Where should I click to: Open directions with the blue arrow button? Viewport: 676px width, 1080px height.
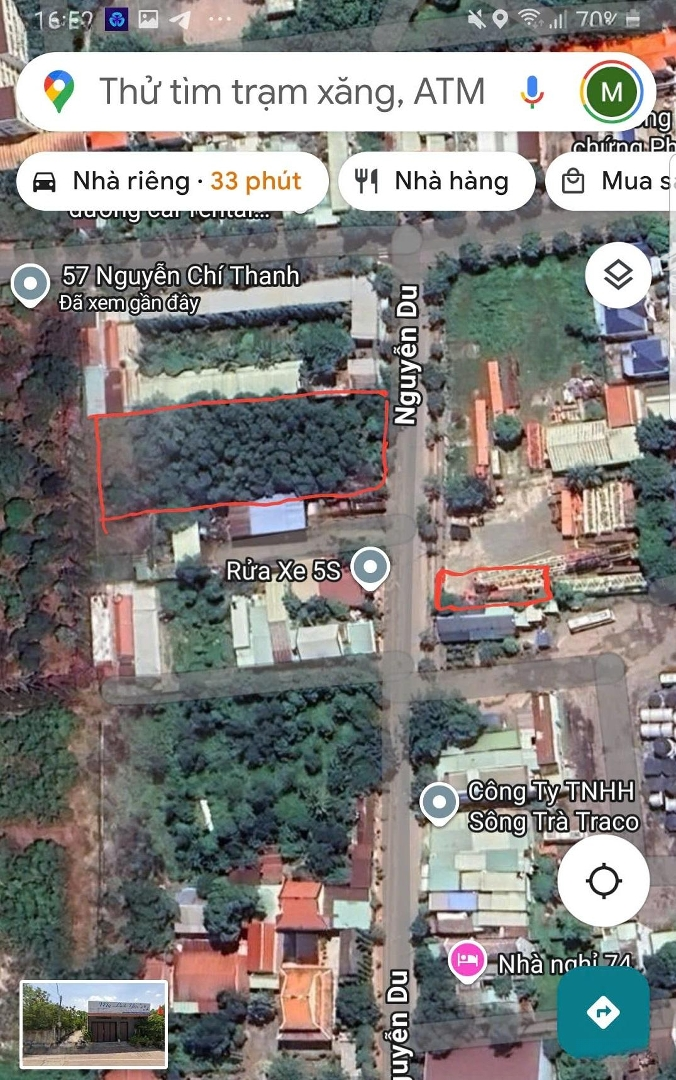603,1012
